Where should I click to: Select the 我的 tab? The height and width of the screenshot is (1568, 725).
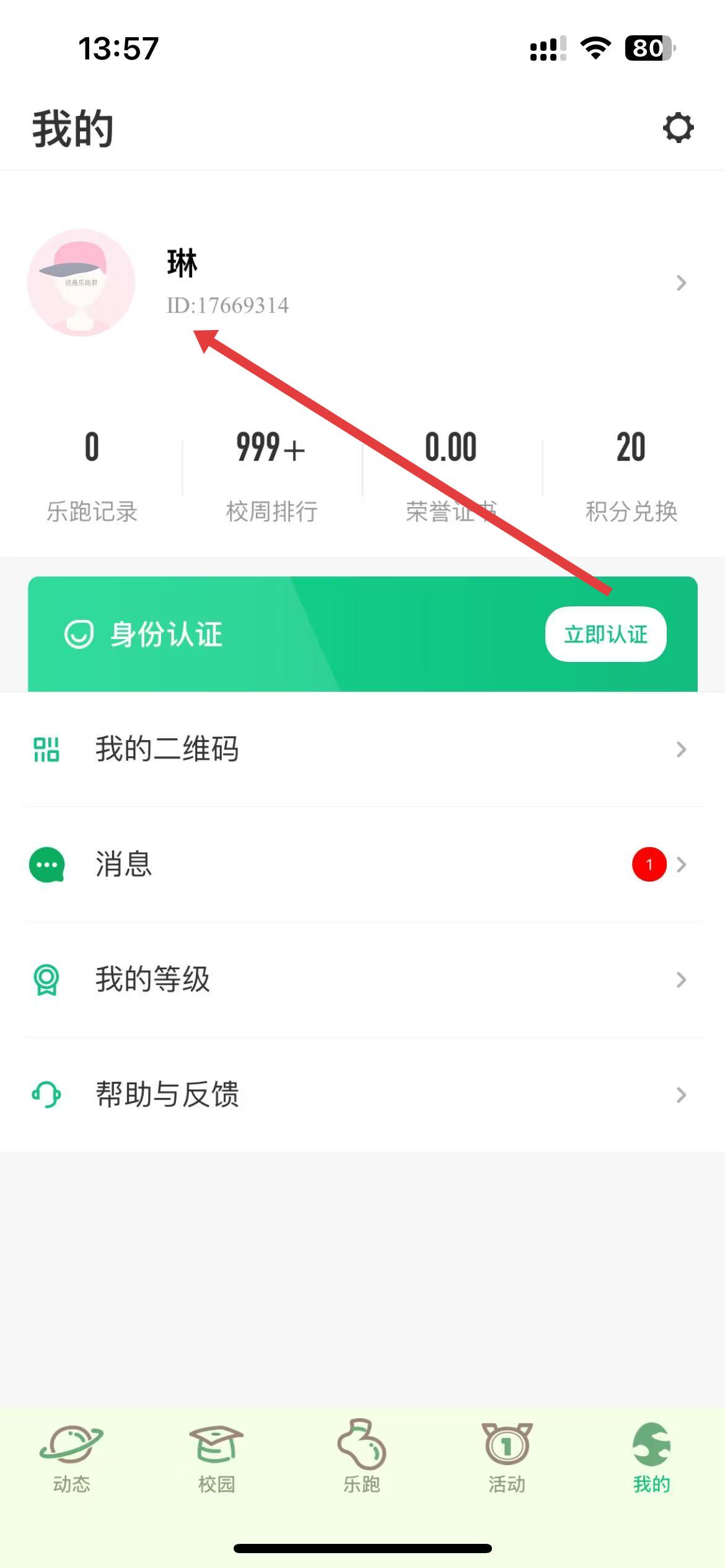(652, 1457)
